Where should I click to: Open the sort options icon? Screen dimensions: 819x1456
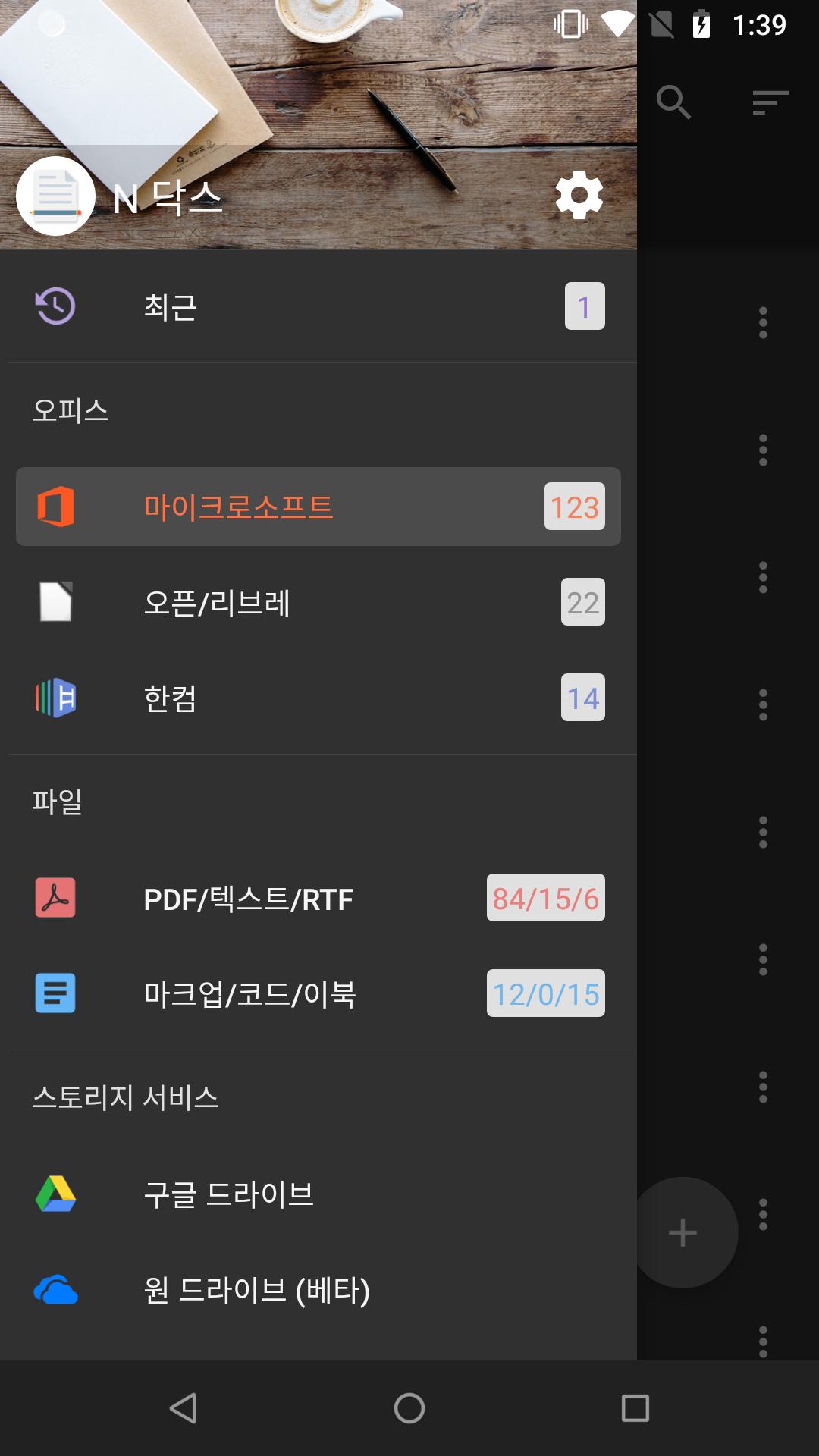[x=770, y=102]
